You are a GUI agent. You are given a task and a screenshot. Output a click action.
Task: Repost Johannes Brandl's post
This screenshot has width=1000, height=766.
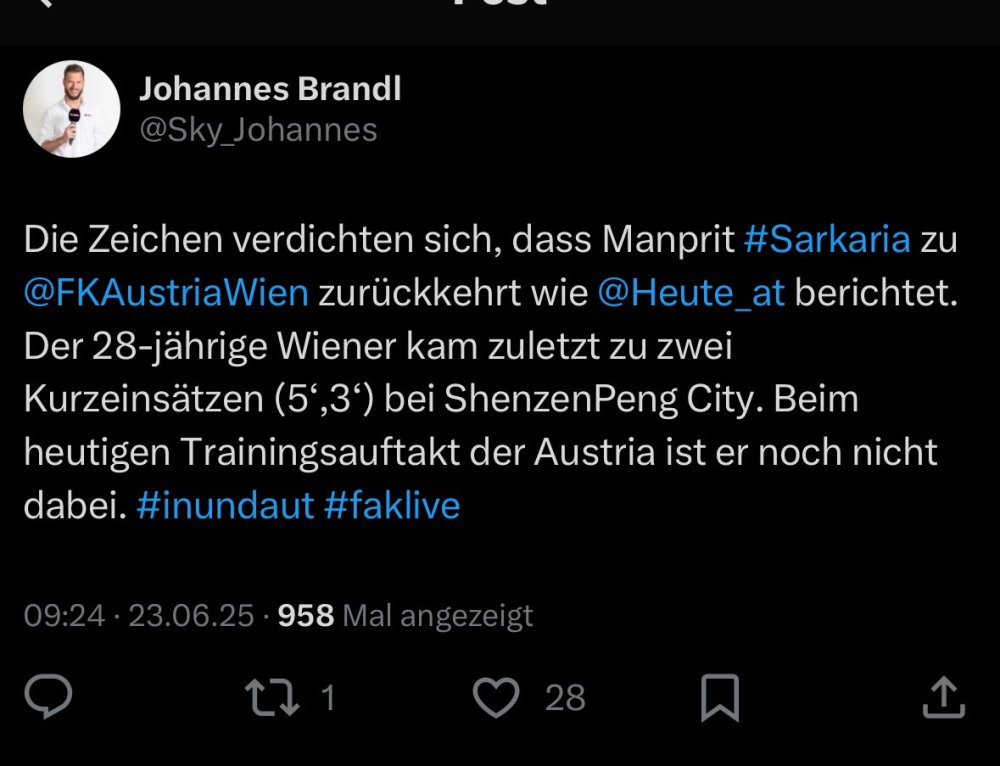coord(273,697)
